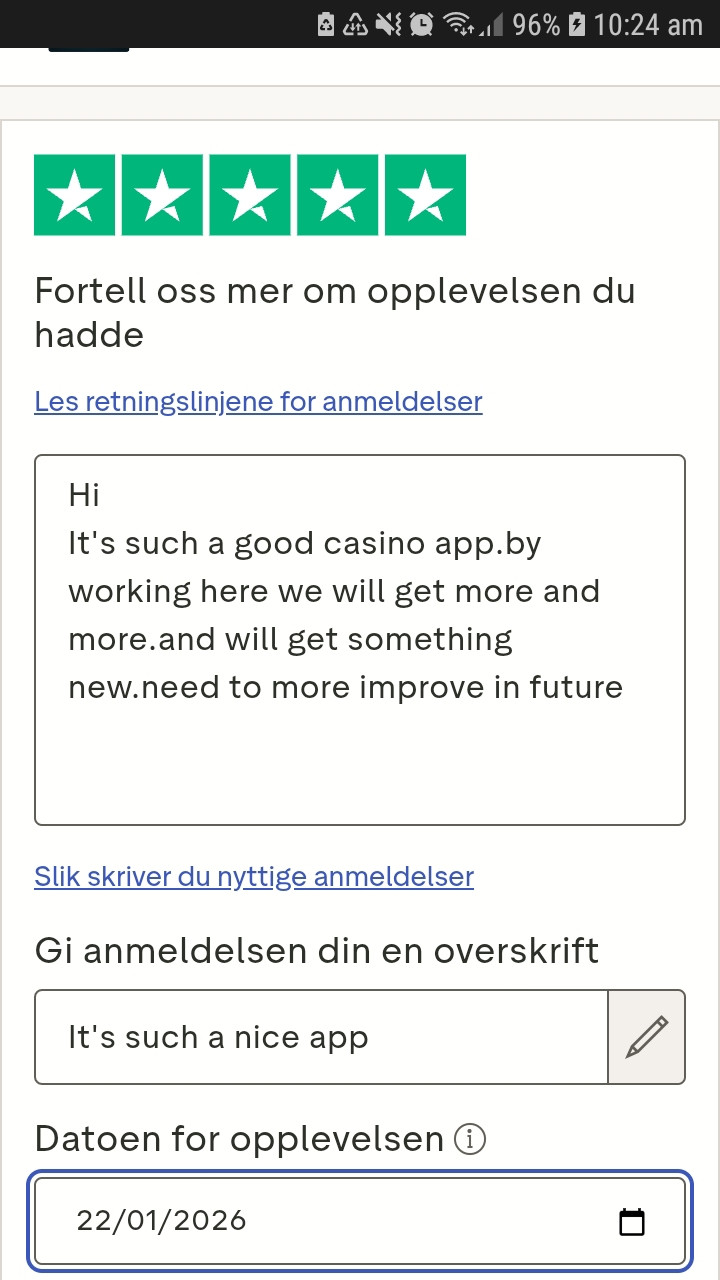This screenshot has height=1280, width=720.
Task: Open Slik skriver du nyttige anmeldelser link
Action: click(254, 877)
